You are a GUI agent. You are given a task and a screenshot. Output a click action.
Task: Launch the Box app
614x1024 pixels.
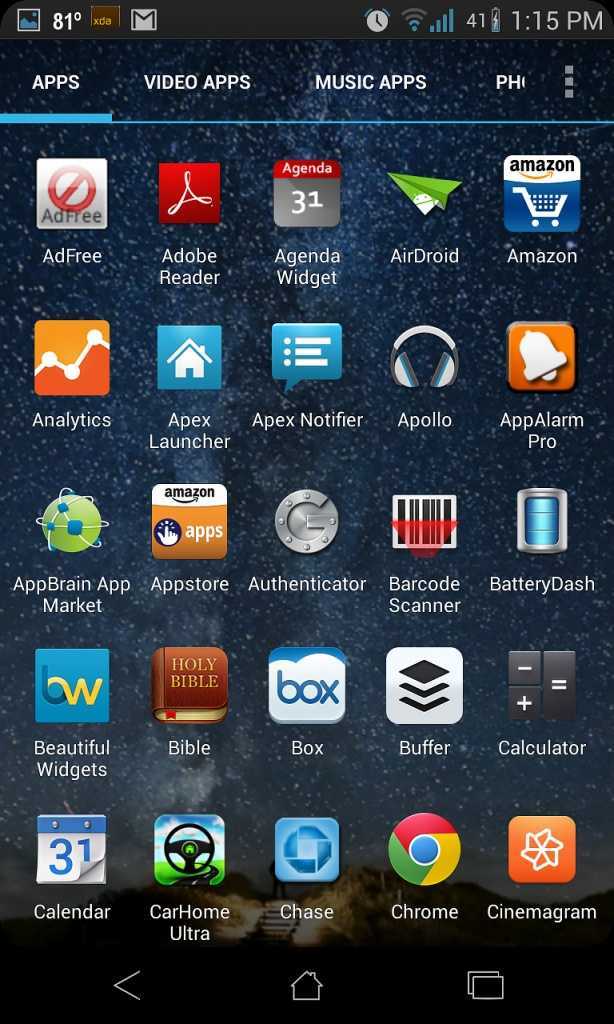(307, 686)
